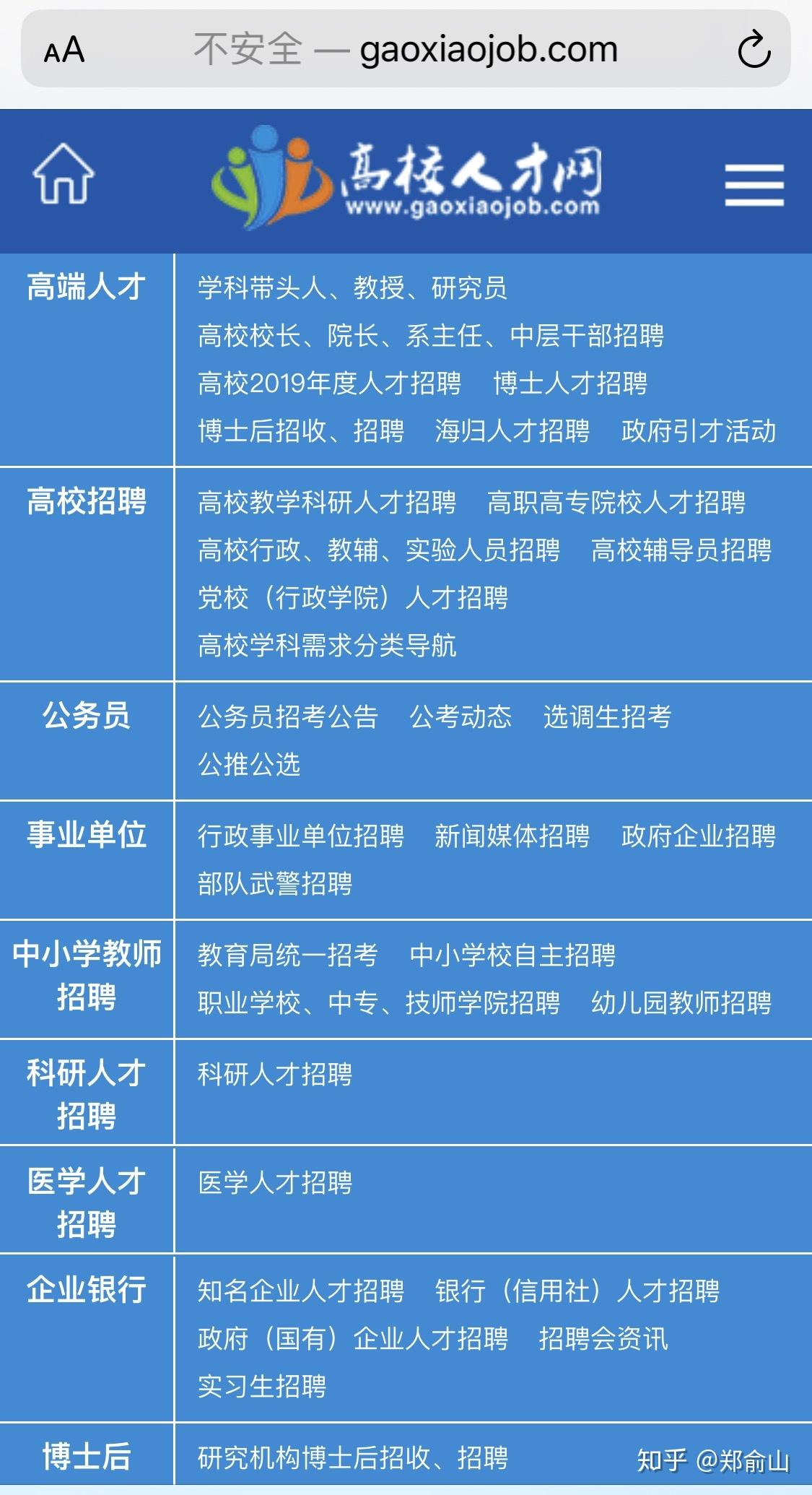Screen dimensions: 812x1495
Task: Open 部队武警招聘
Action: [275, 883]
